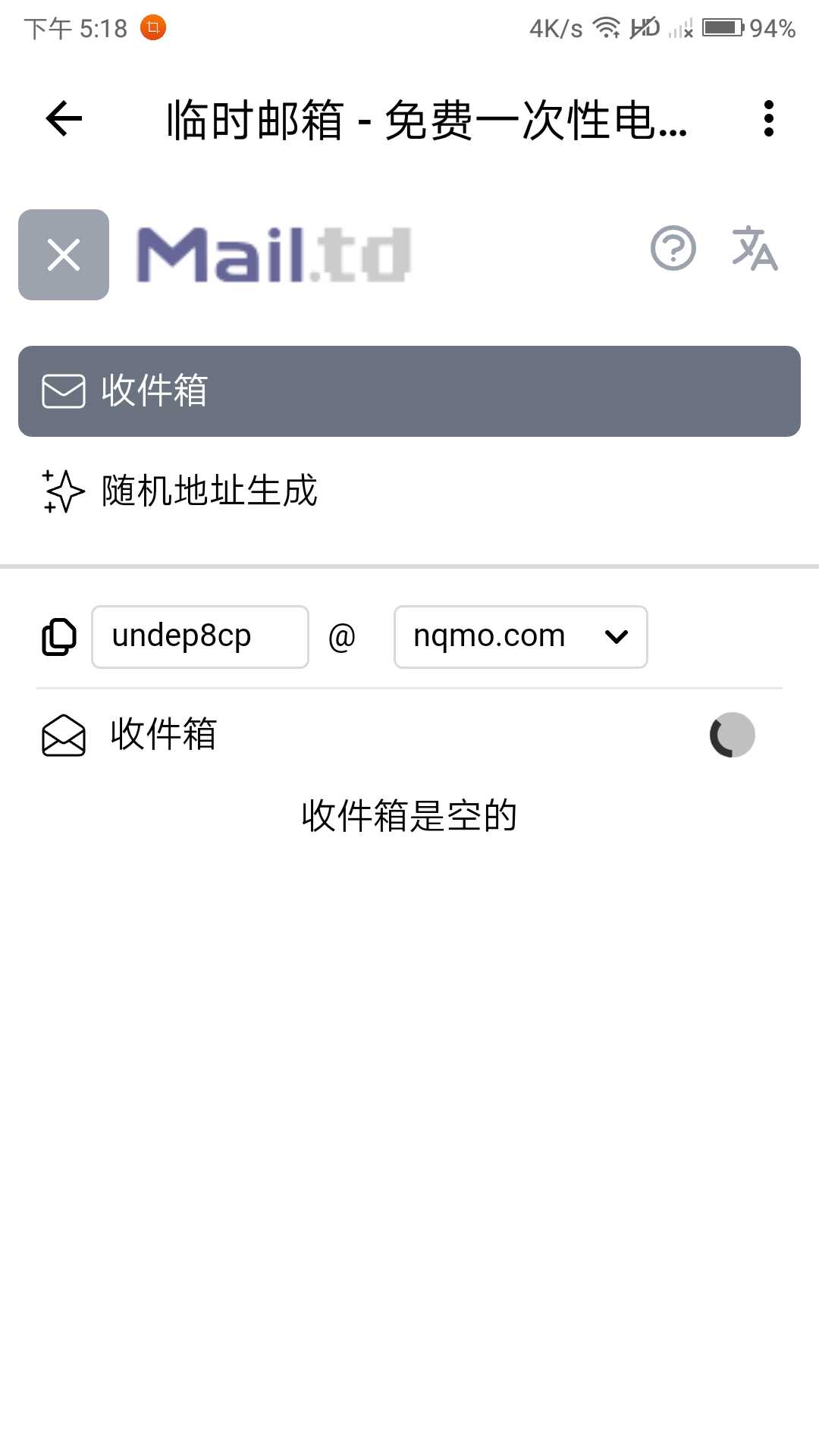This screenshot has width=819, height=1456.
Task: Open the help question mark icon
Action: (673, 248)
